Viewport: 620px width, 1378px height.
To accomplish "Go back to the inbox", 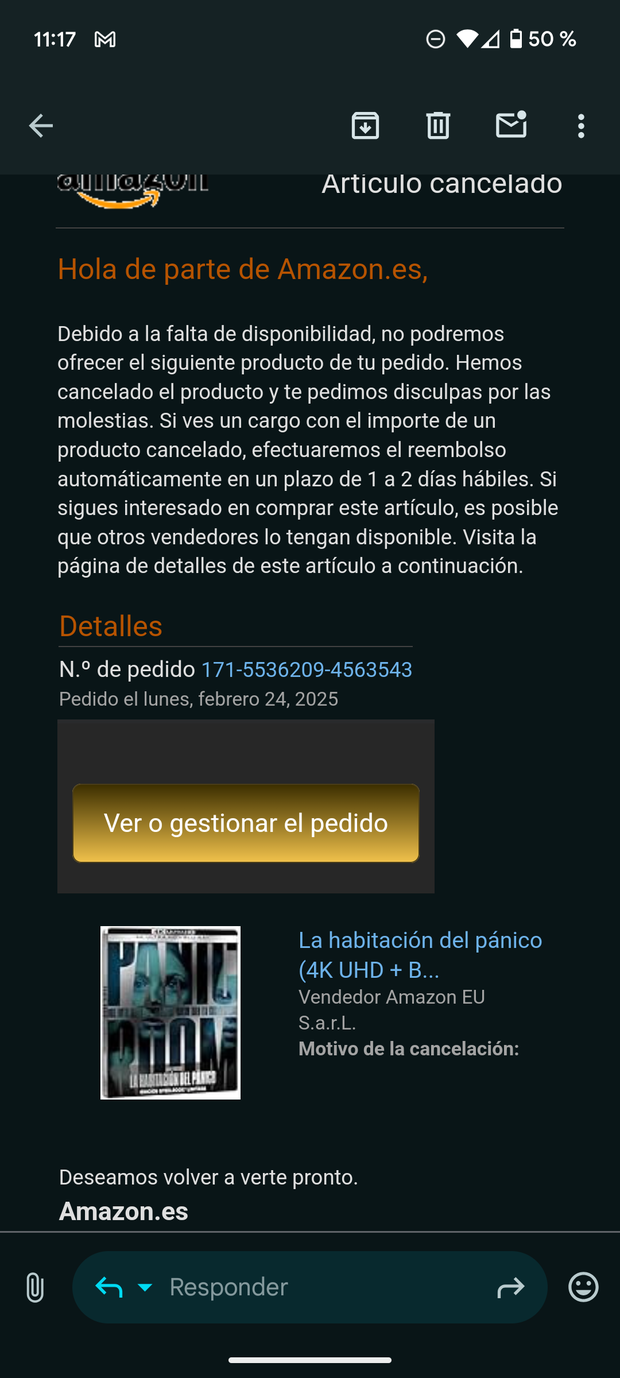I will 41,126.
